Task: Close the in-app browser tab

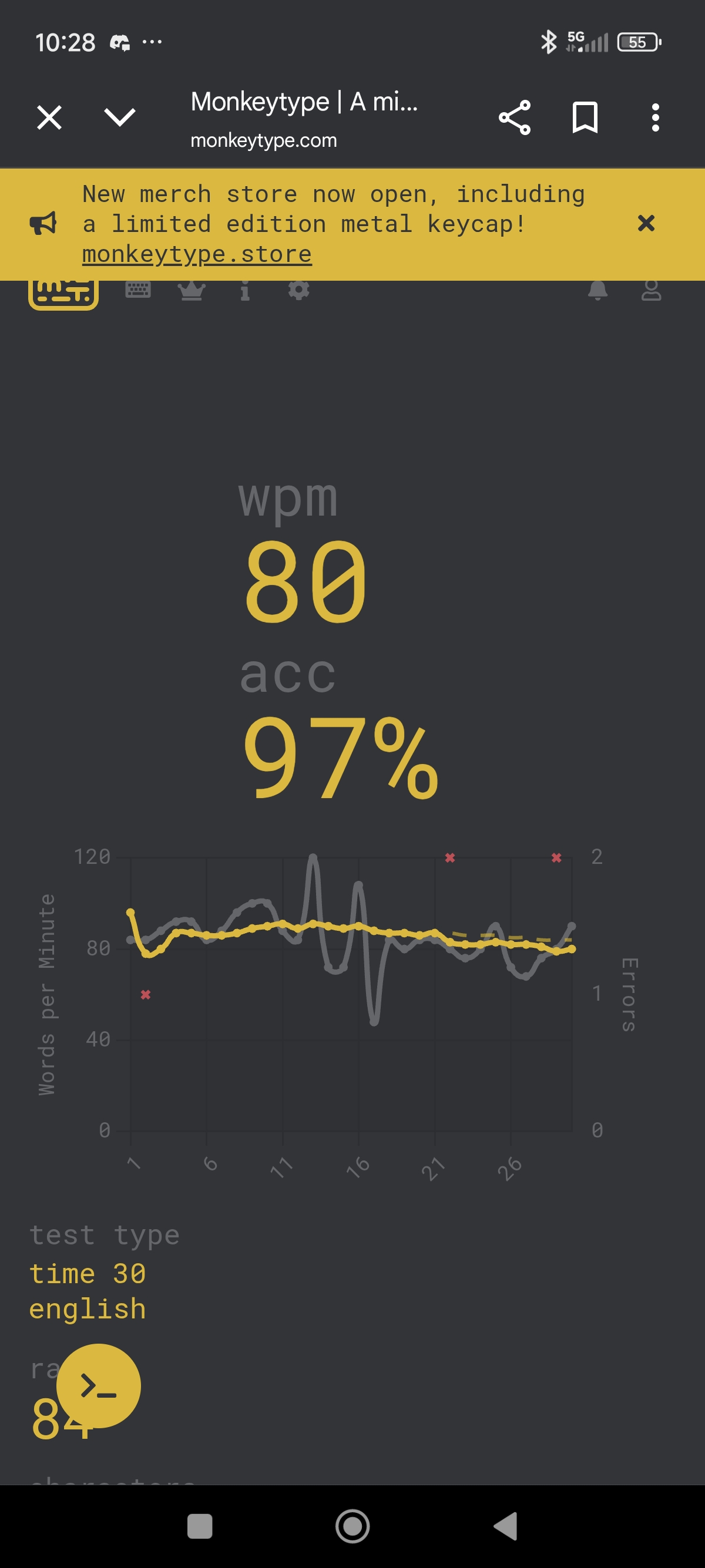Action: (x=49, y=117)
